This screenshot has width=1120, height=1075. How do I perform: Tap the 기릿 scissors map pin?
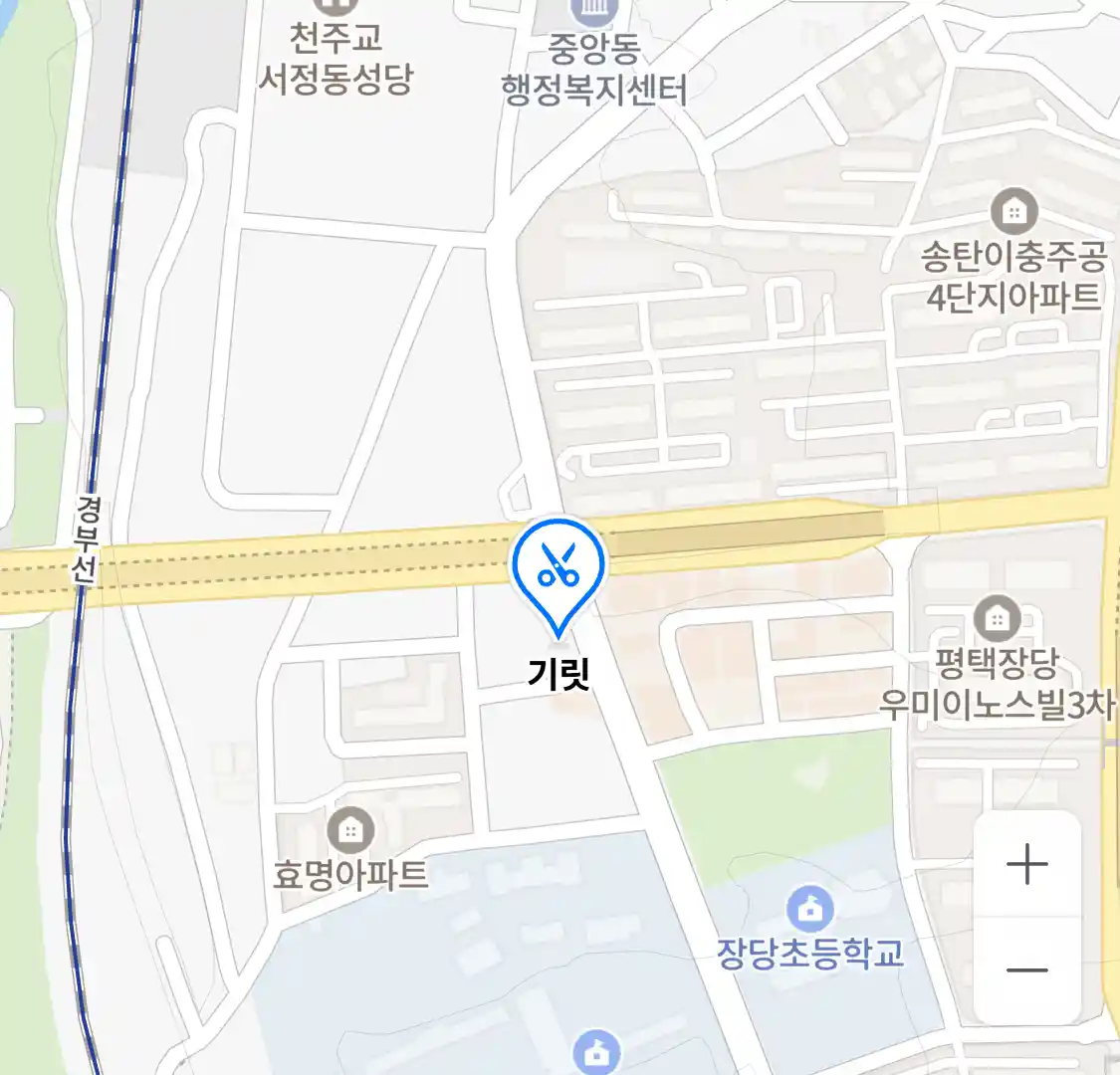click(559, 567)
